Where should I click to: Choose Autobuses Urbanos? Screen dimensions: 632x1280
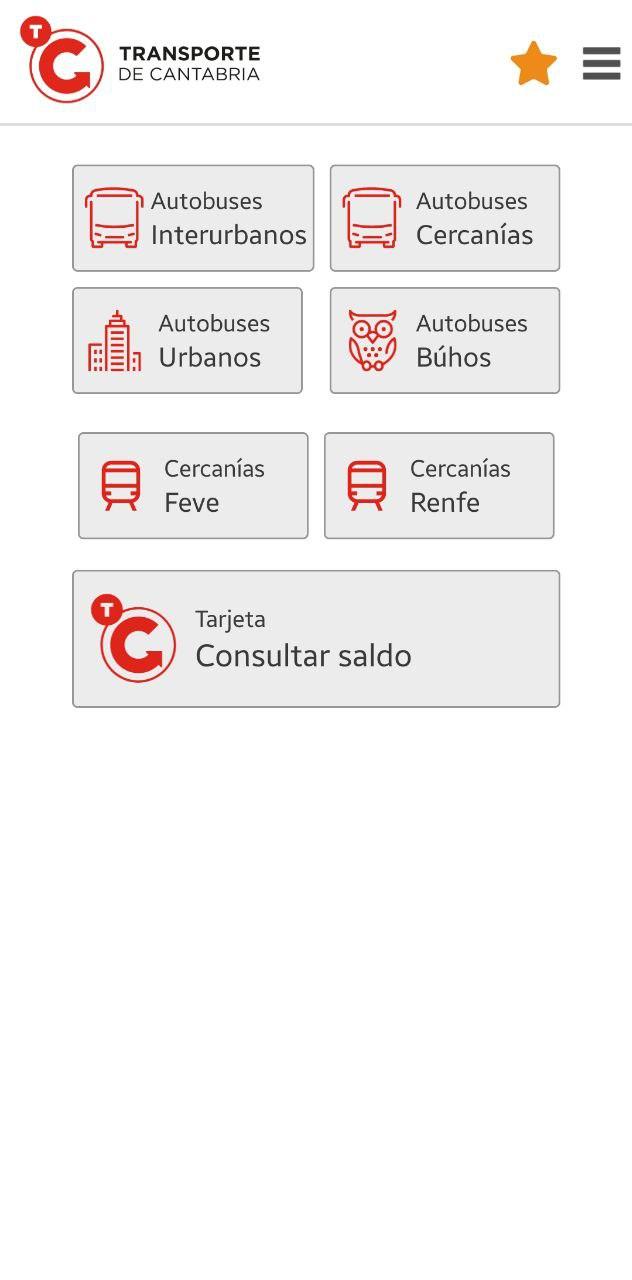[187, 341]
